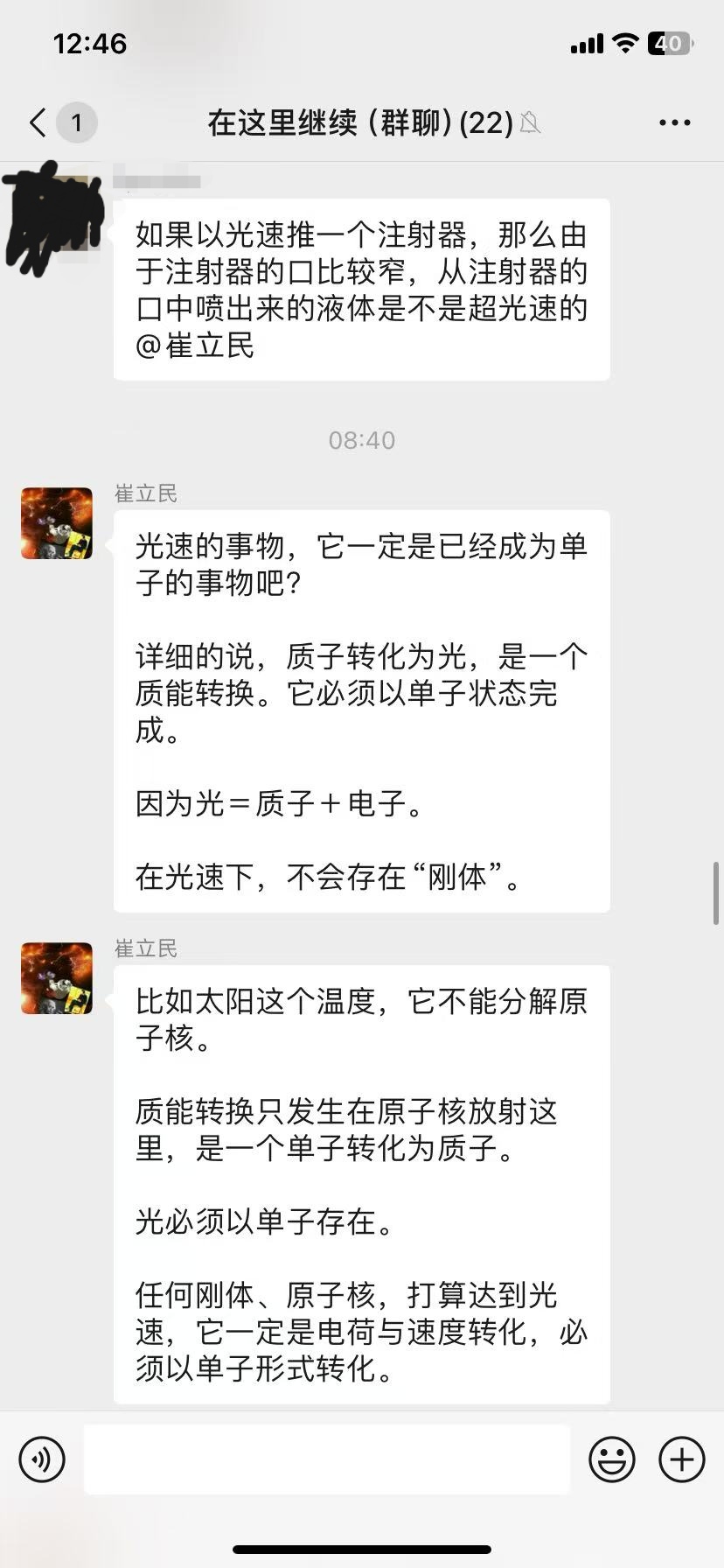Viewport: 724px width, 1568px height.
Task: Open the group chat options menu
Action: 674,122
